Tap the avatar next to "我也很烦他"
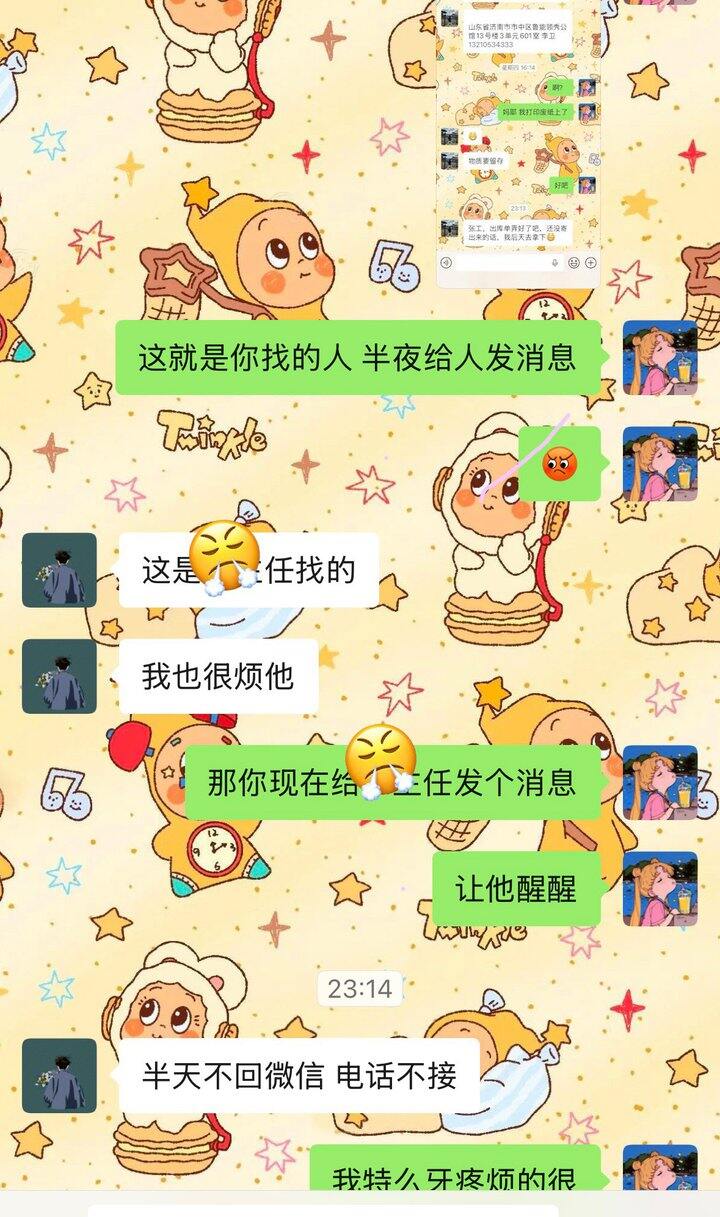The height and width of the screenshot is (1217, 720). tap(60, 676)
